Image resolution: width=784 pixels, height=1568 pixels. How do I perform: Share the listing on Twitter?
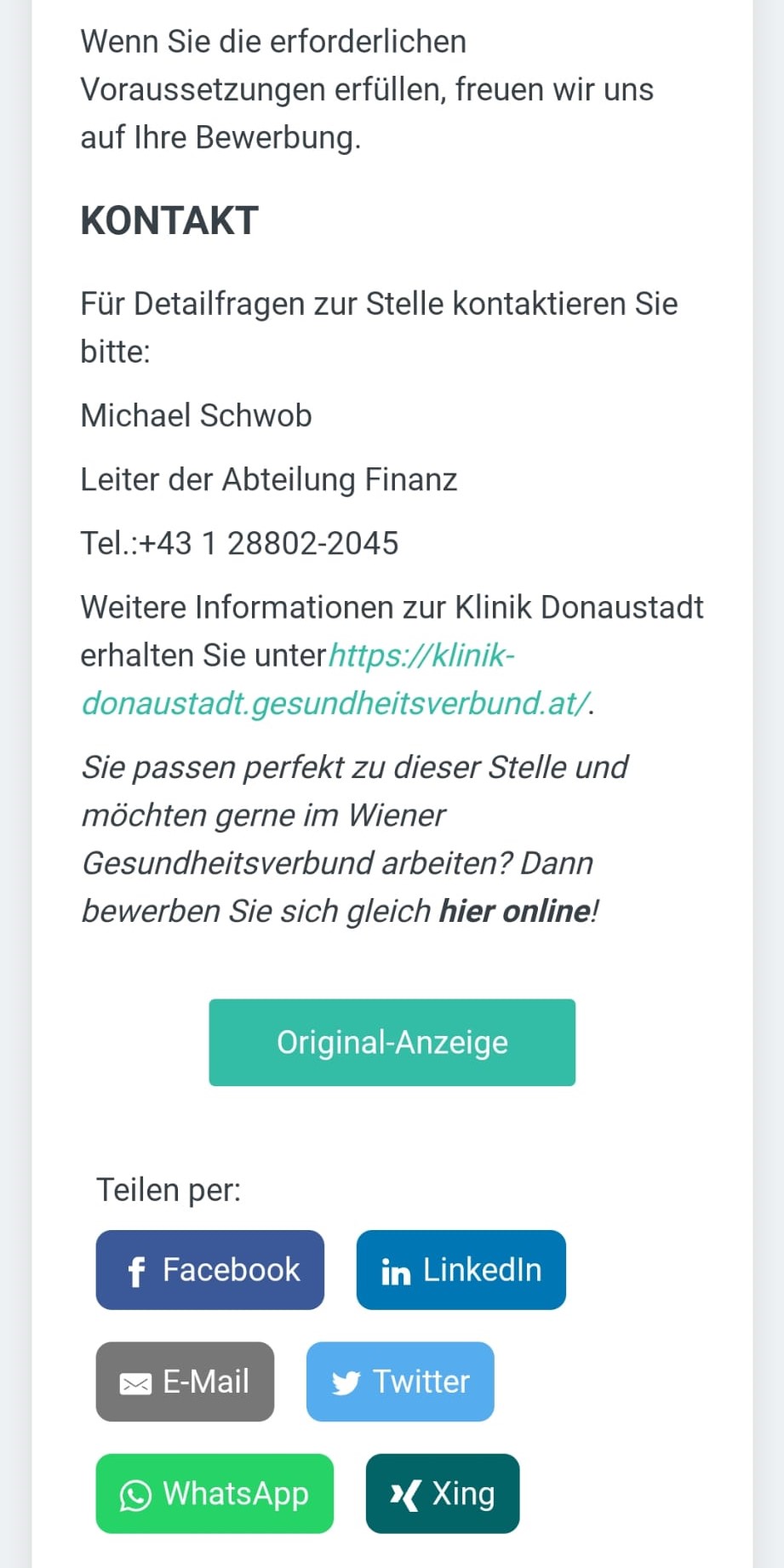click(x=400, y=1382)
